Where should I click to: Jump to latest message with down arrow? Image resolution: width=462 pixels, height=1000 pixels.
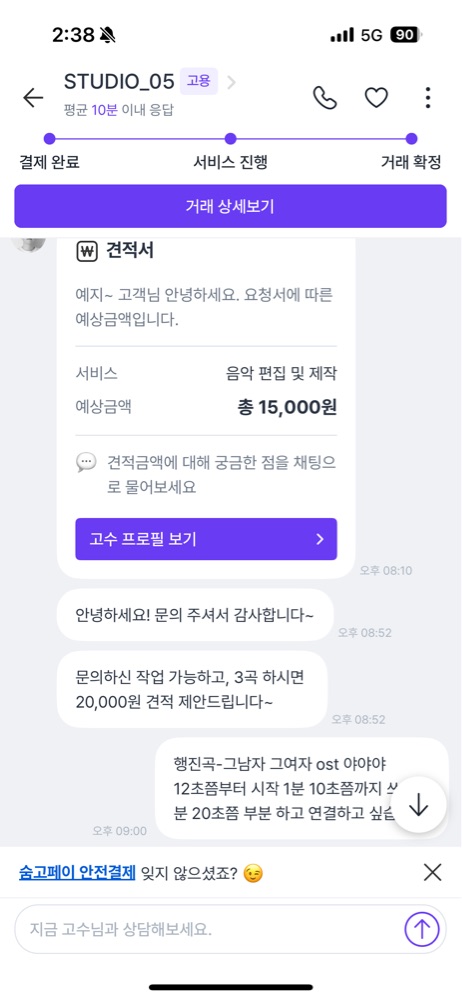tap(419, 805)
